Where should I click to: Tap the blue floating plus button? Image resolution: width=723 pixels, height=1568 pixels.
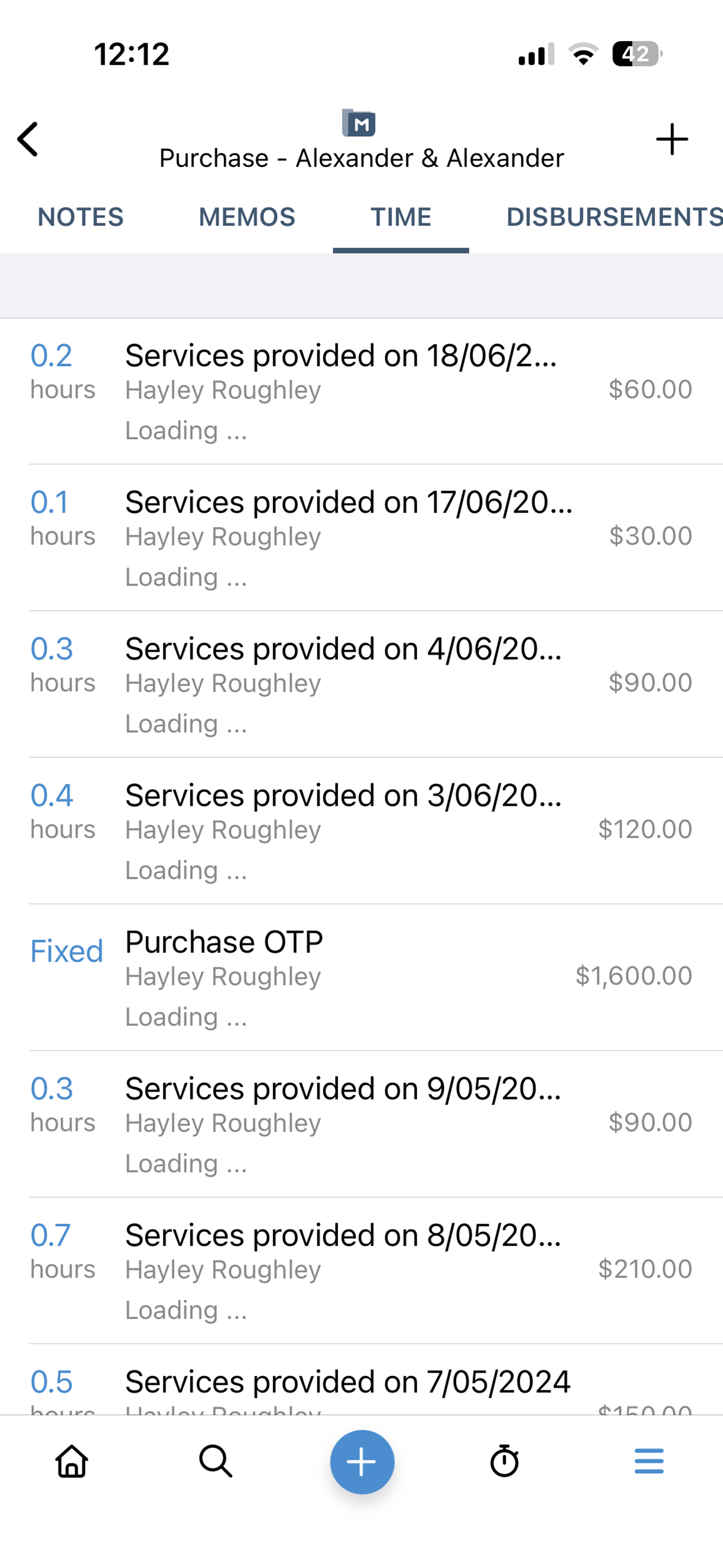tap(362, 1462)
